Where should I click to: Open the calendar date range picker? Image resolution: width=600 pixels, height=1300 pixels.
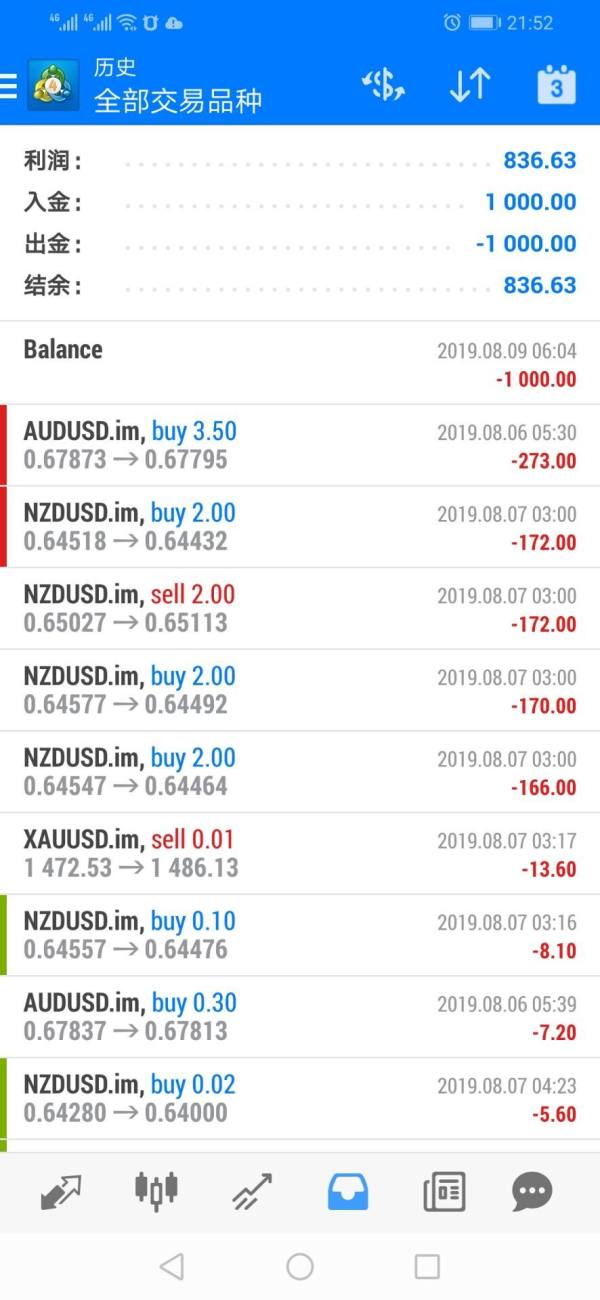(556, 86)
